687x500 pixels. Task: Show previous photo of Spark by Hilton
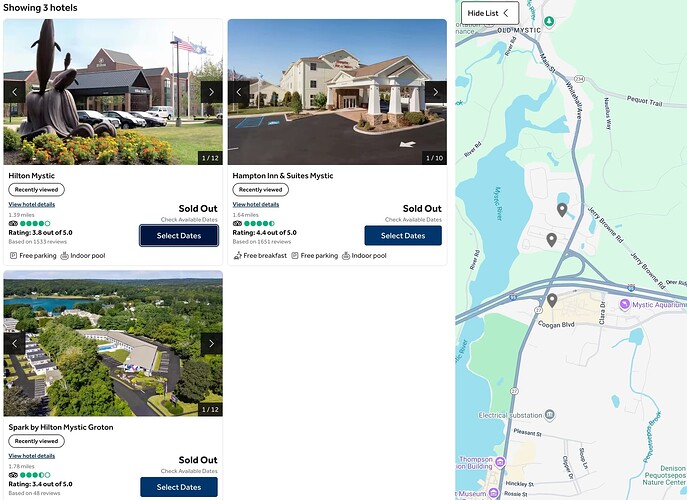point(15,343)
